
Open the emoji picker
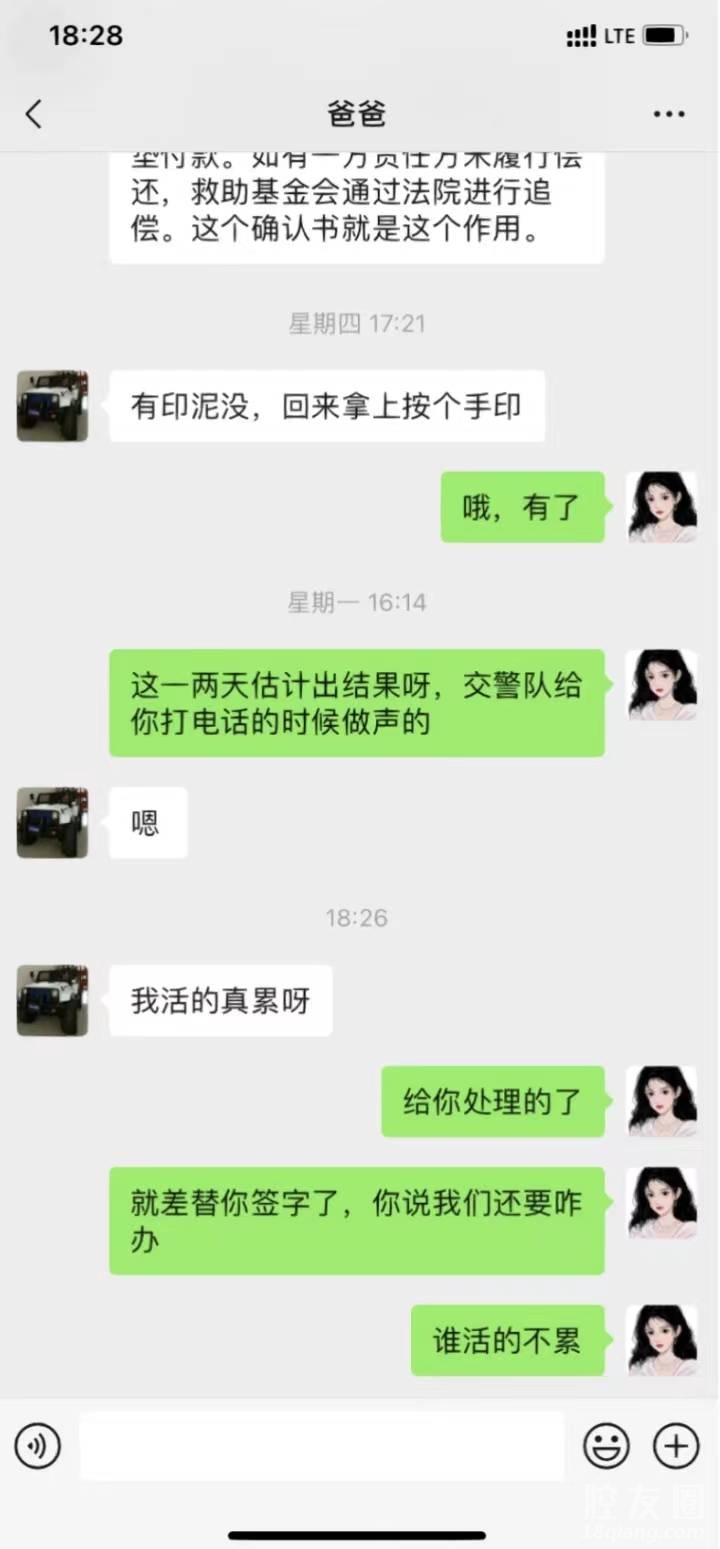pos(606,1446)
